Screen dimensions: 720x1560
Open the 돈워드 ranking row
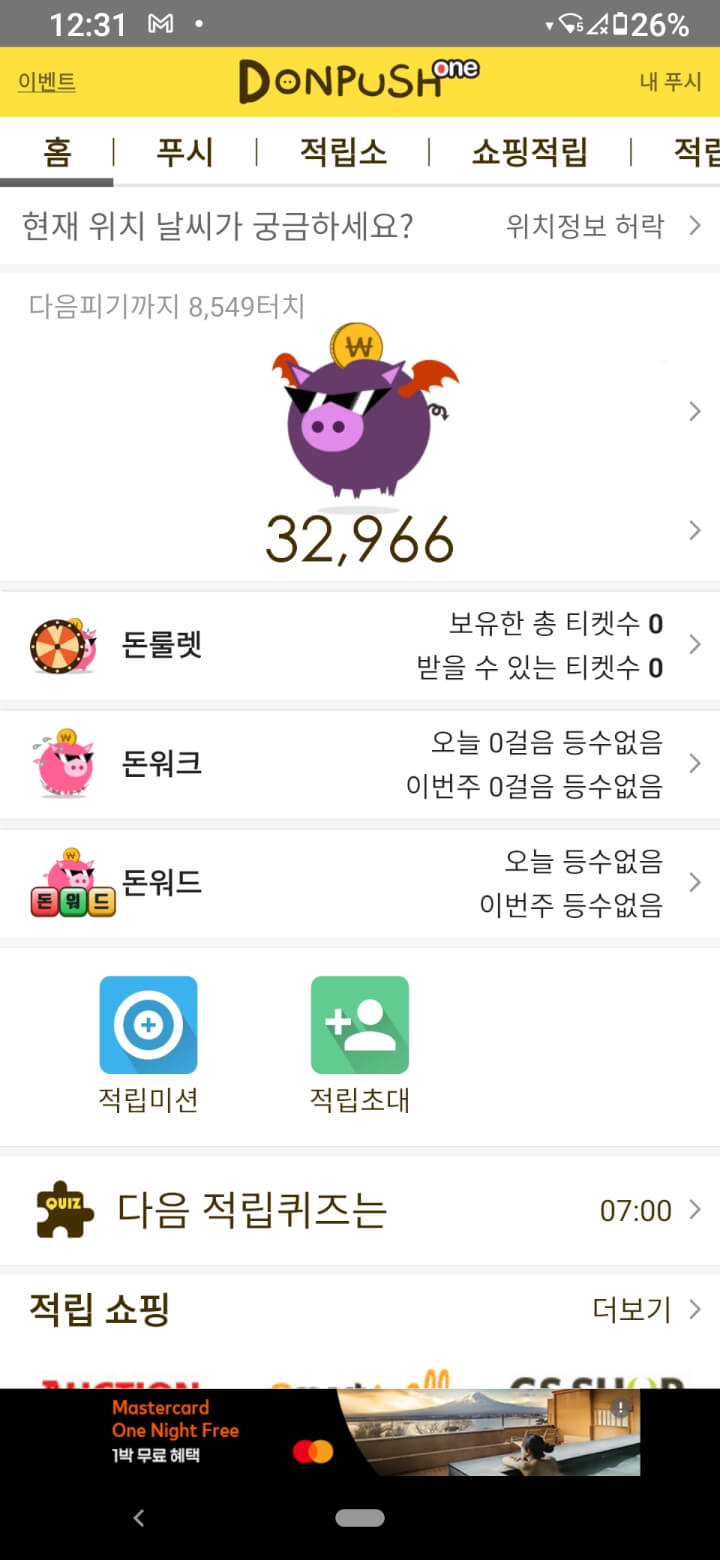point(360,883)
